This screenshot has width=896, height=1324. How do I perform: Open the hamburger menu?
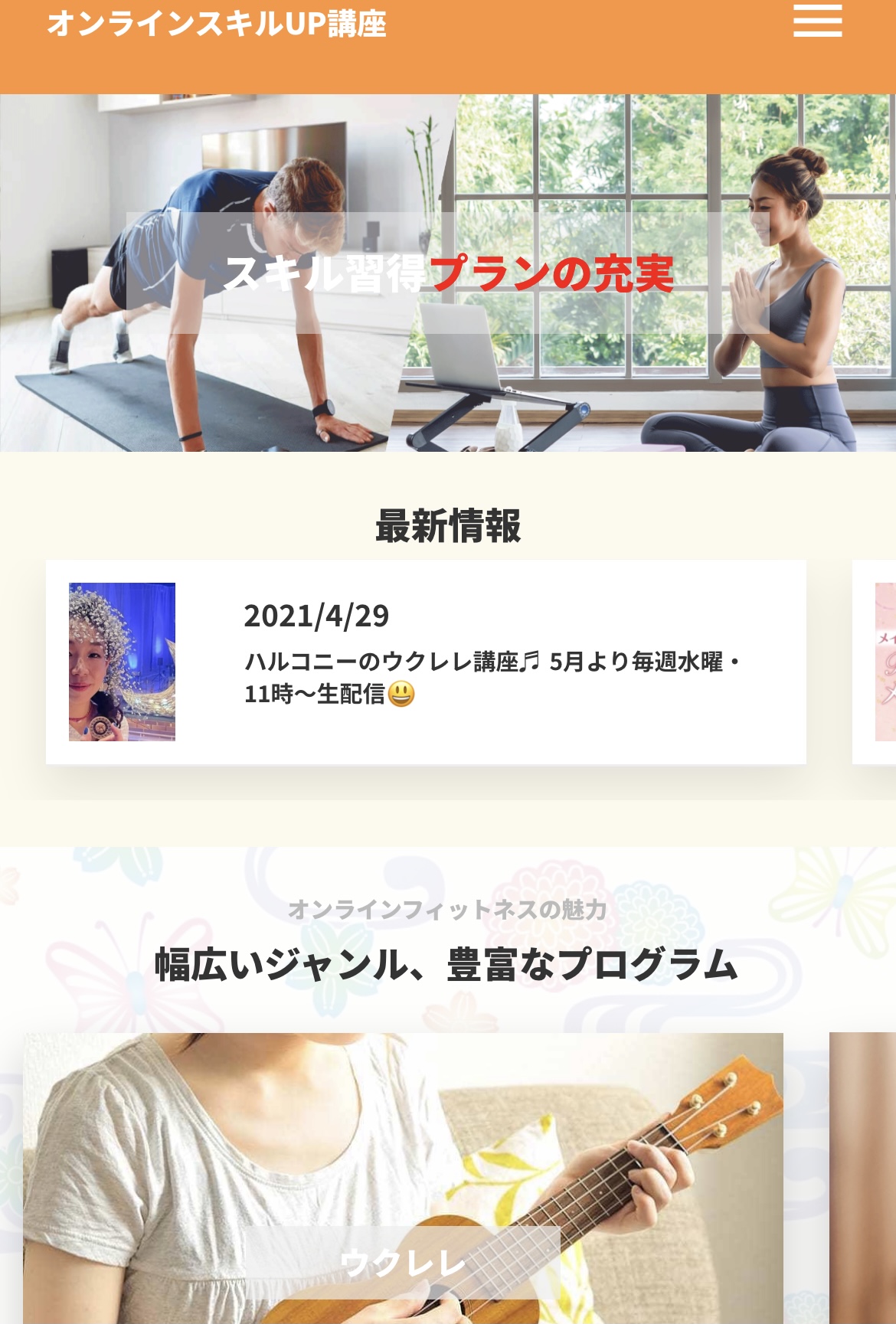pos(817,21)
